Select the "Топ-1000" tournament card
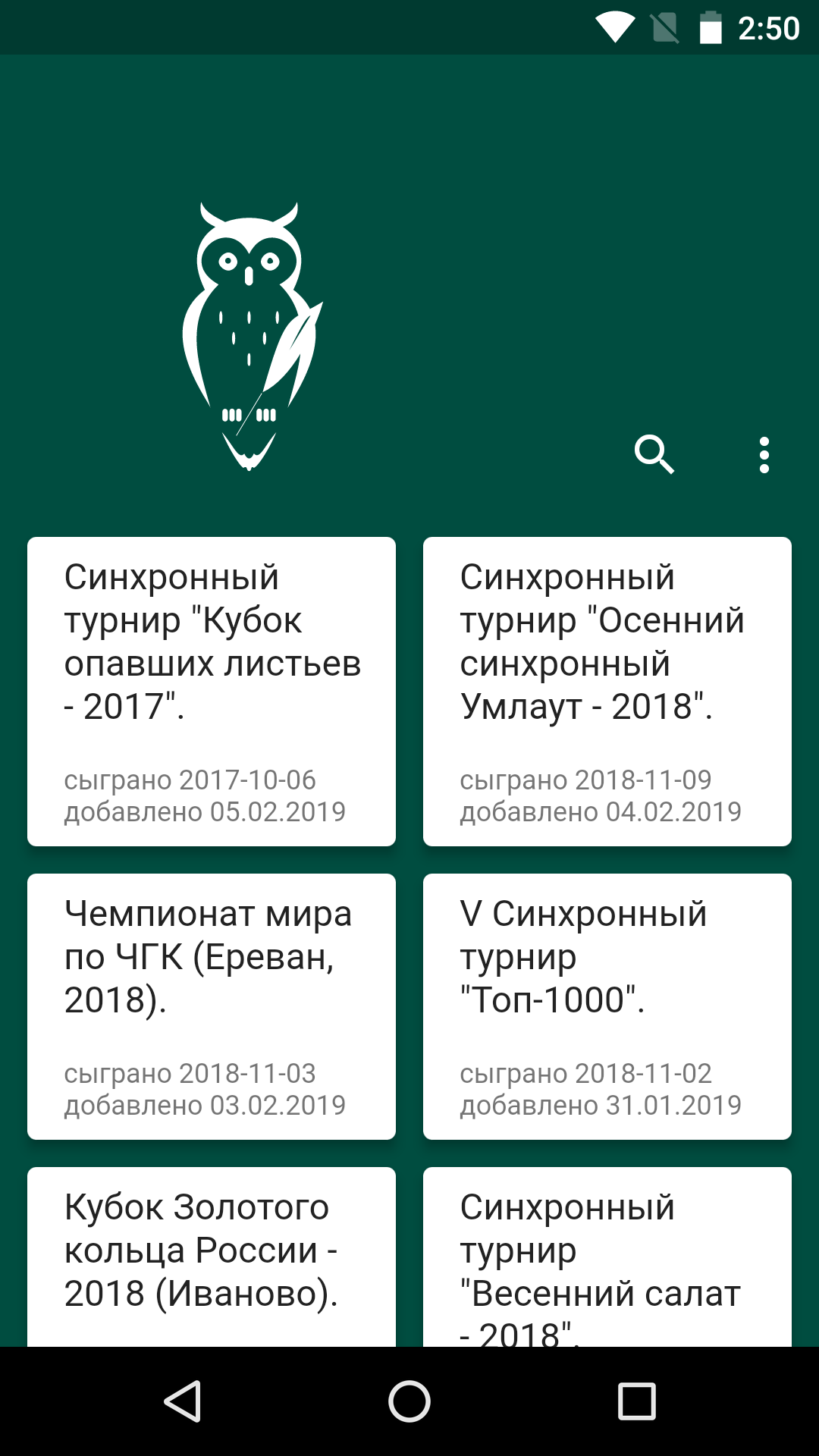 pos(607,1006)
